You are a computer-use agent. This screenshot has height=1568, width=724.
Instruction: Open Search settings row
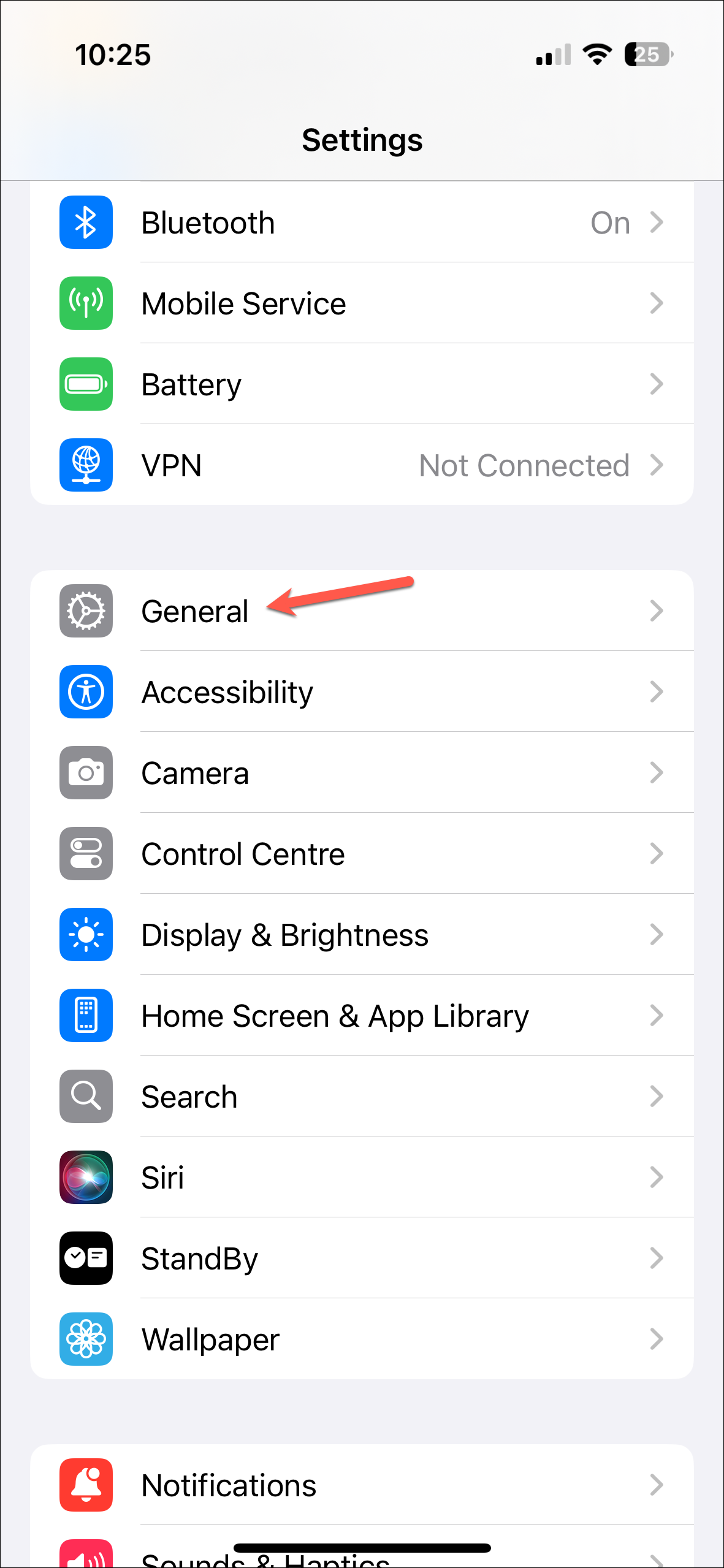[x=362, y=1097]
